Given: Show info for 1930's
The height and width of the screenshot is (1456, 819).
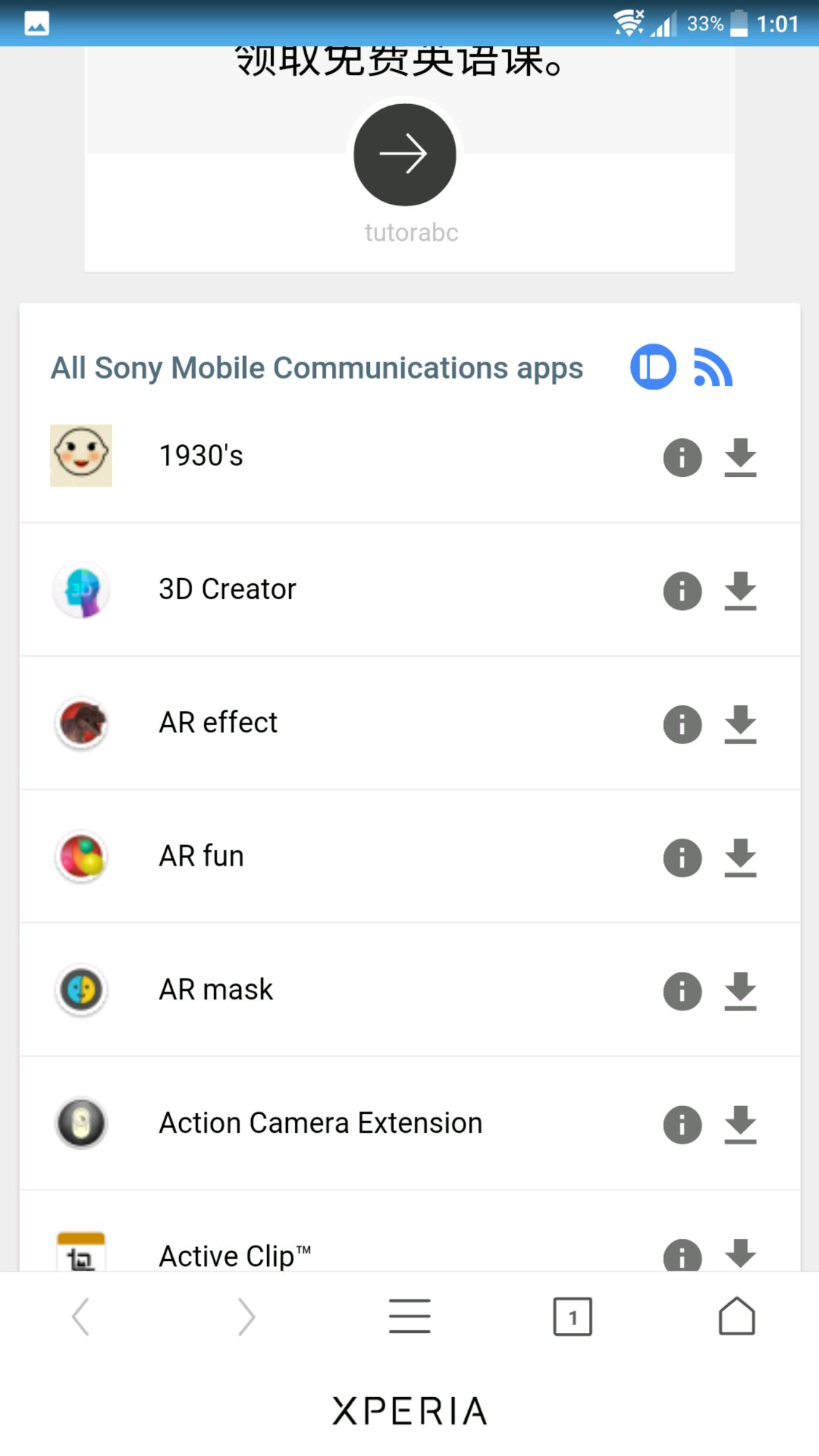Looking at the screenshot, I should tap(682, 458).
